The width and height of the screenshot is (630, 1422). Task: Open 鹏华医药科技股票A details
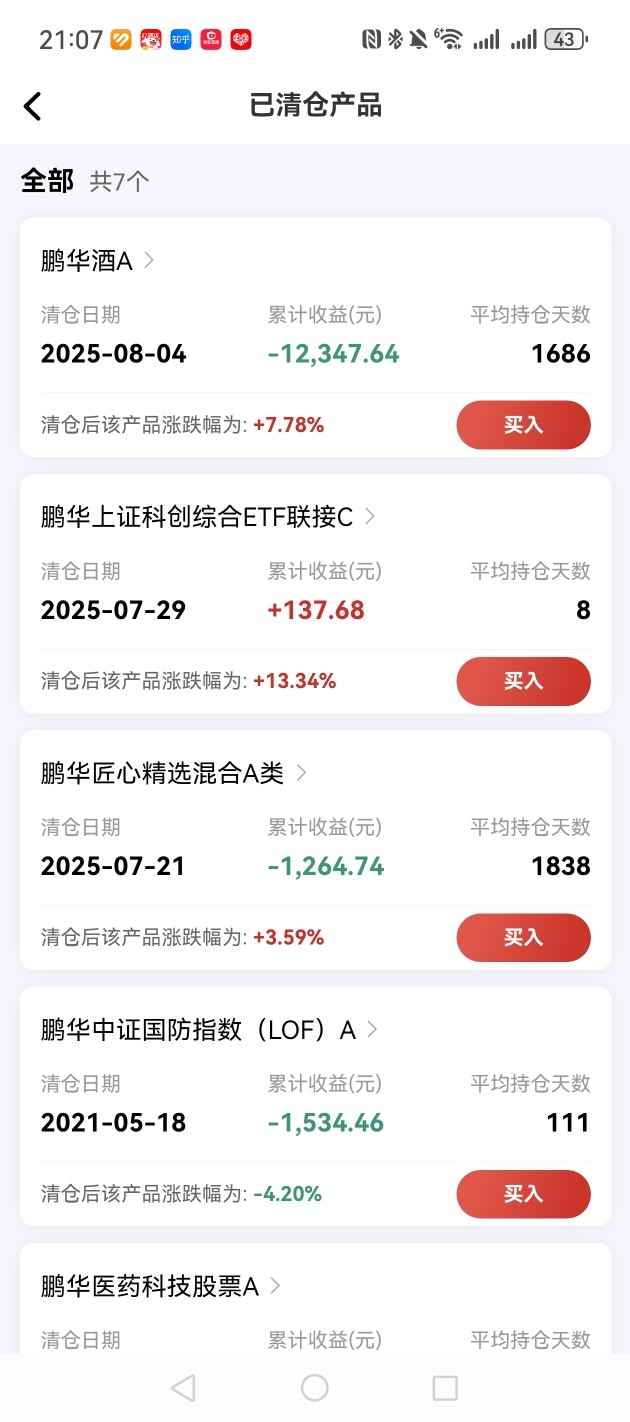tap(161, 1286)
